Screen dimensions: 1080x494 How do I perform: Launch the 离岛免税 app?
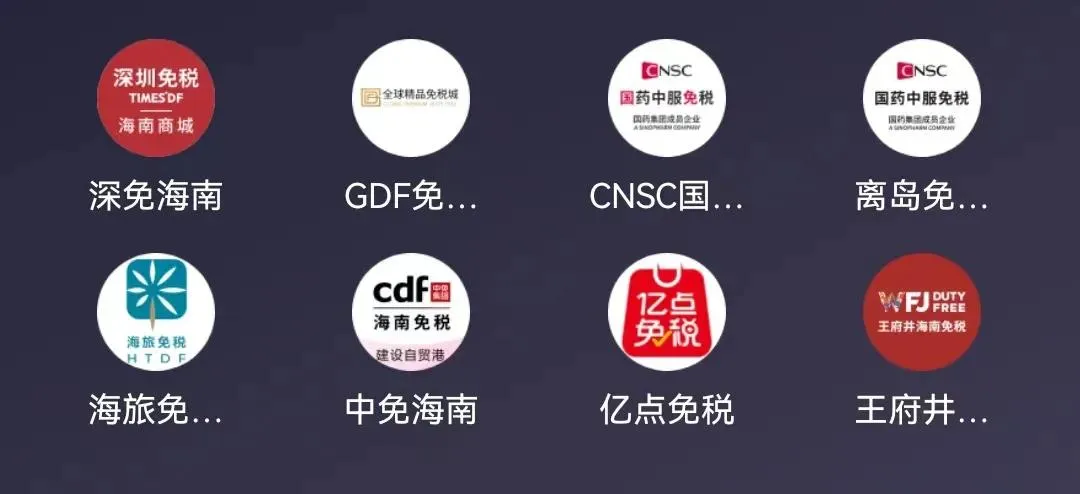pyautogui.click(x=922, y=98)
